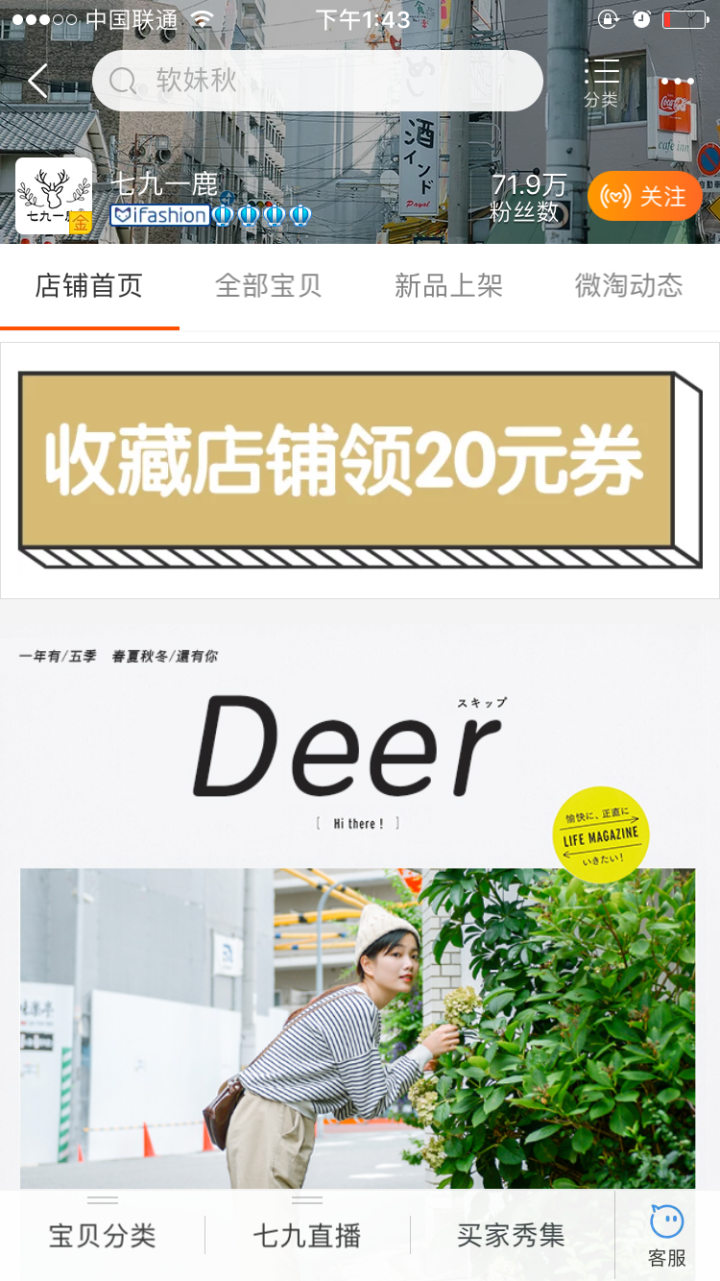Image resolution: width=720 pixels, height=1281 pixels.
Task: Switch to the 新品上架 tab
Action: pyautogui.click(x=448, y=287)
